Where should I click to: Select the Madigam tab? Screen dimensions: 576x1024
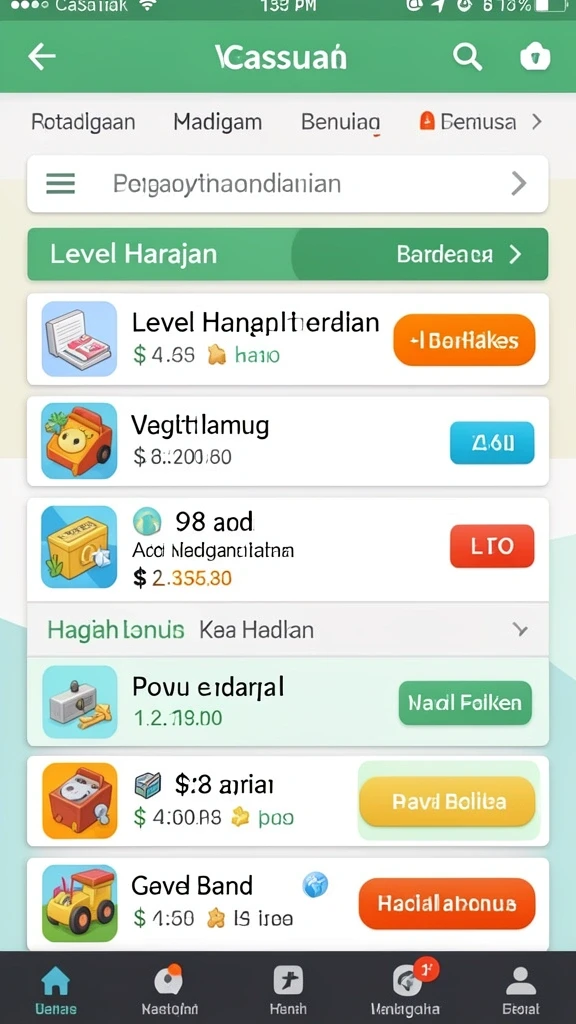coord(217,122)
